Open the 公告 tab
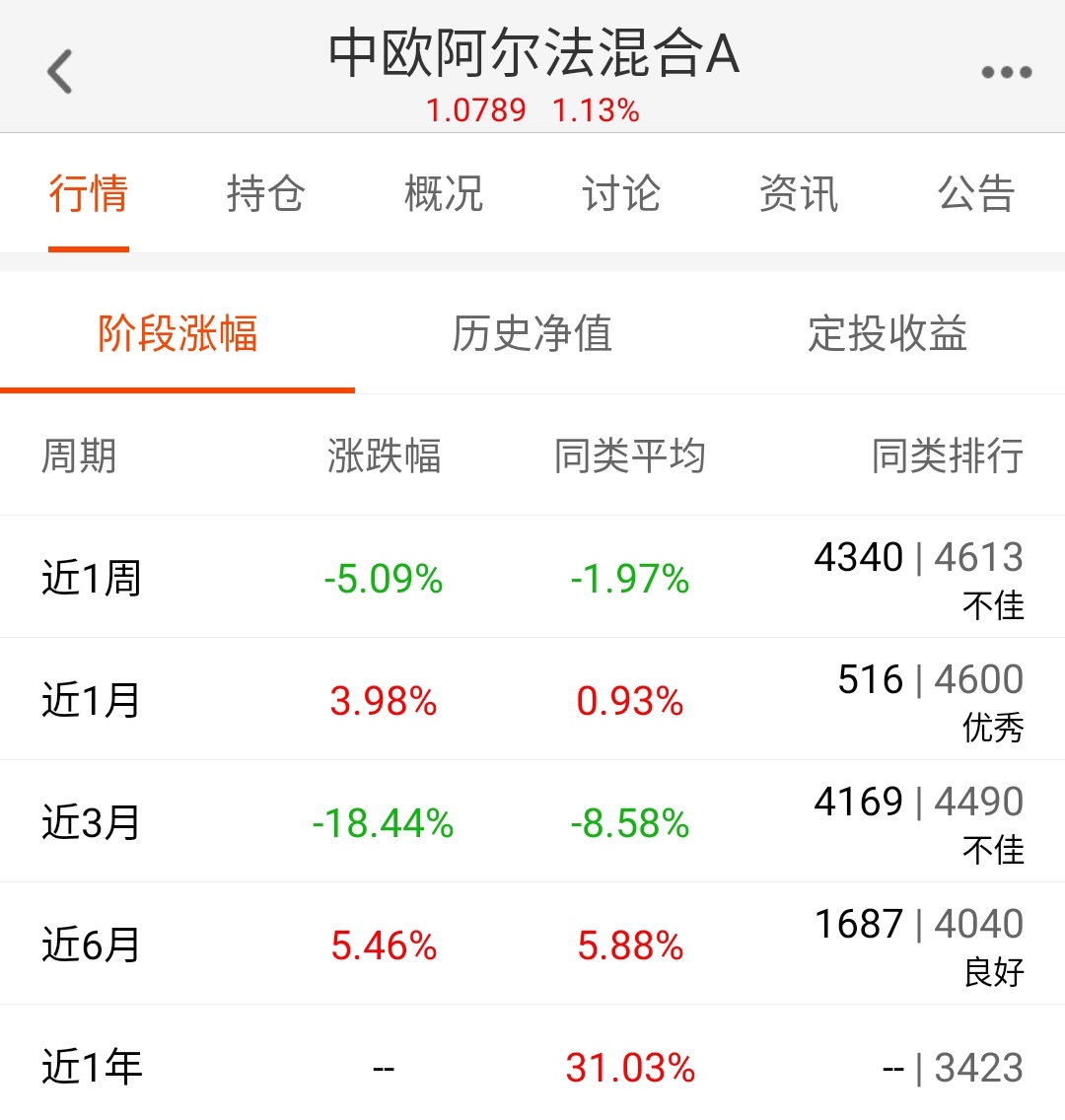This screenshot has width=1065, height=1120. click(x=976, y=193)
